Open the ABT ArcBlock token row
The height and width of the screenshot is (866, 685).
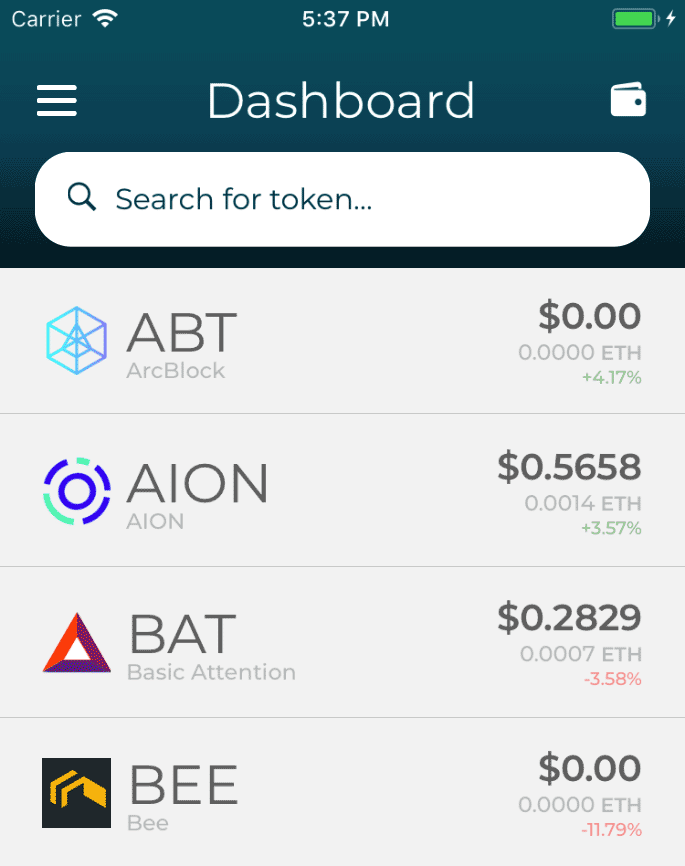tap(342, 341)
